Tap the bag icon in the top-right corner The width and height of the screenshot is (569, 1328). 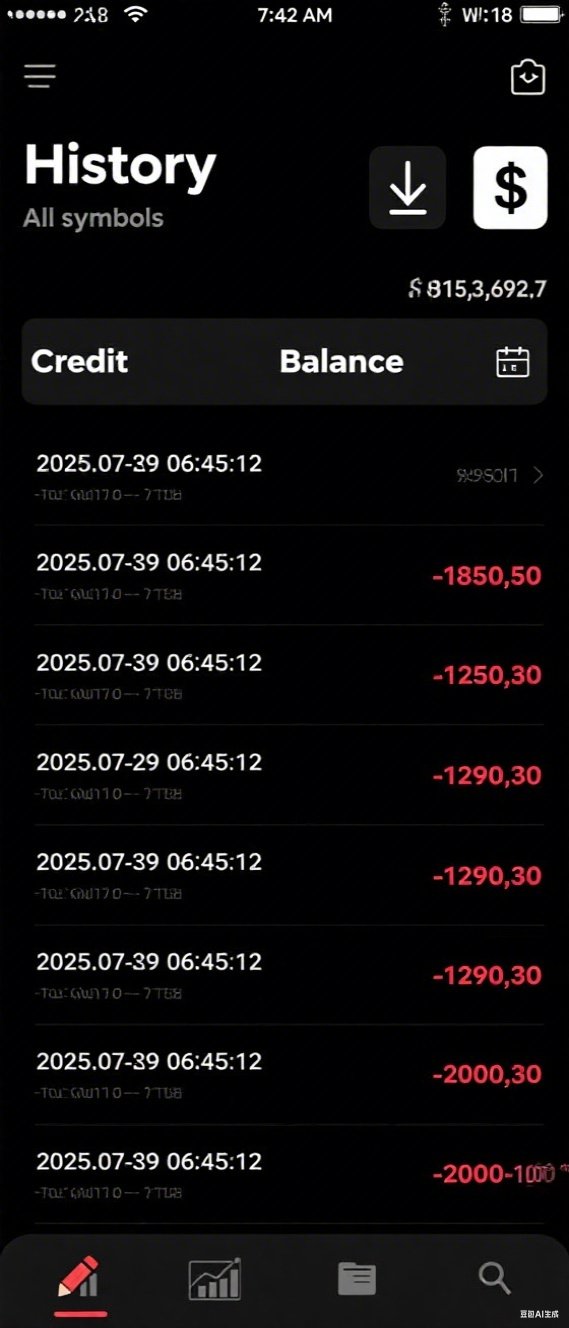click(x=528, y=77)
